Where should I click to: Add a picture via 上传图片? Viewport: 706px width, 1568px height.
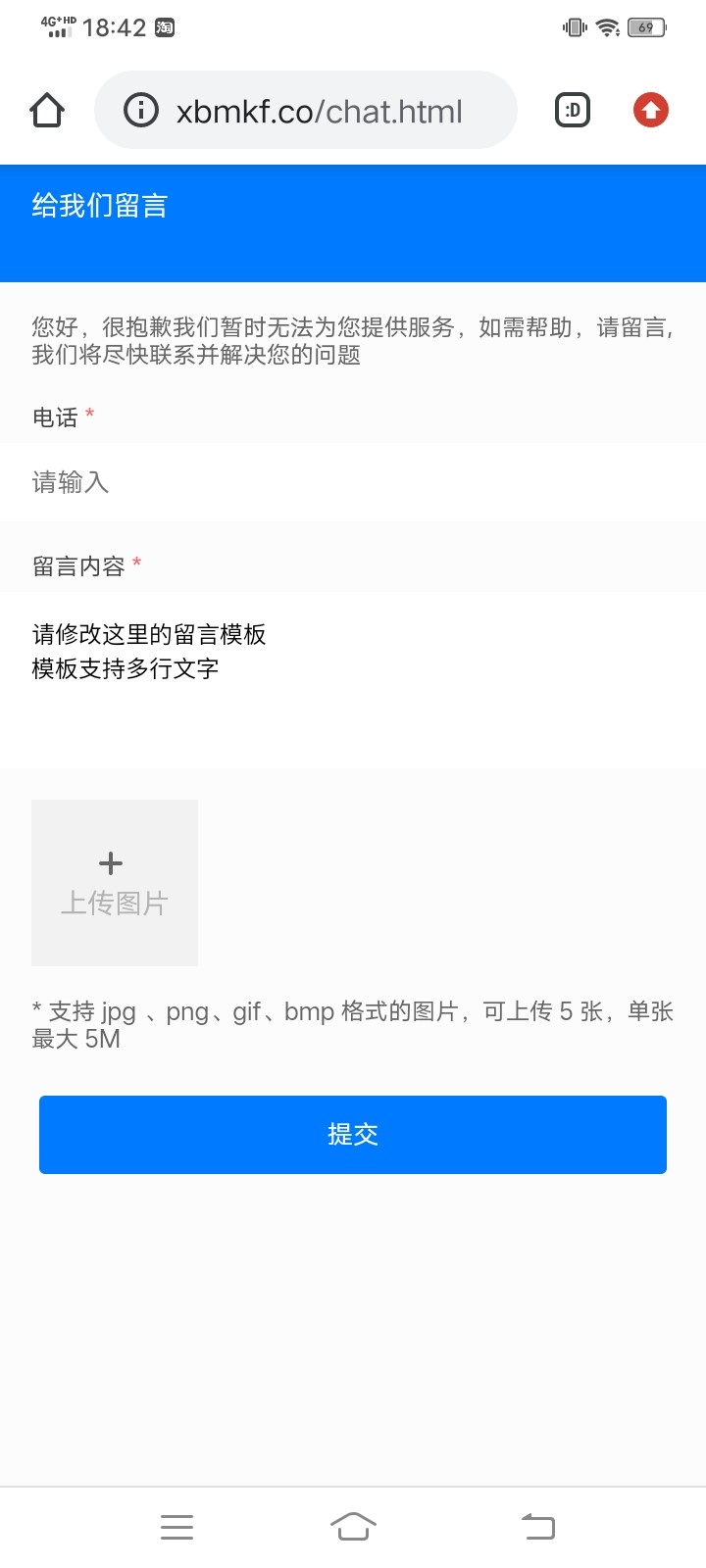point(115,883)
